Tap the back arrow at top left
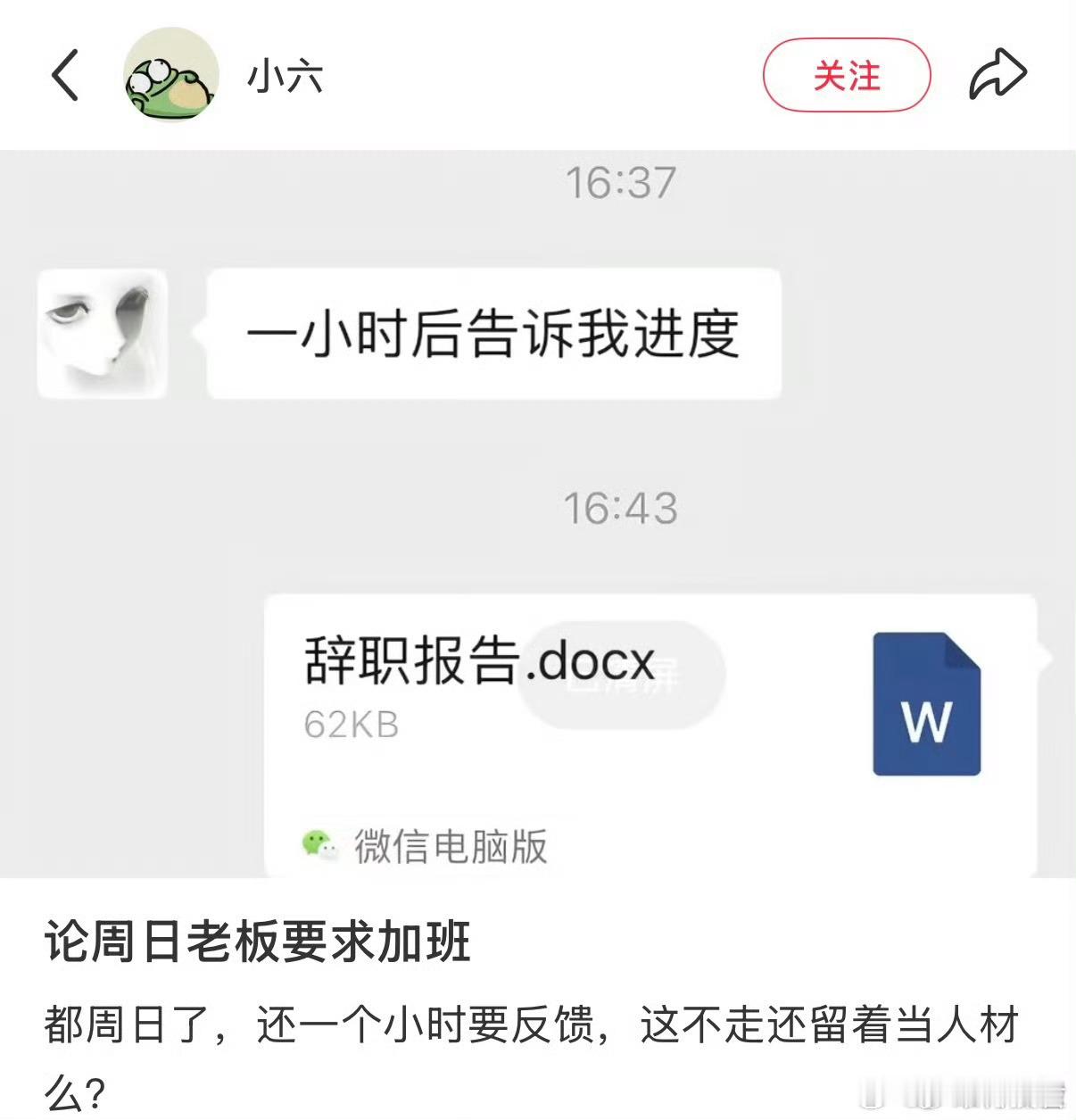This screenshot has height=1120, width=1076. point(65,76)
